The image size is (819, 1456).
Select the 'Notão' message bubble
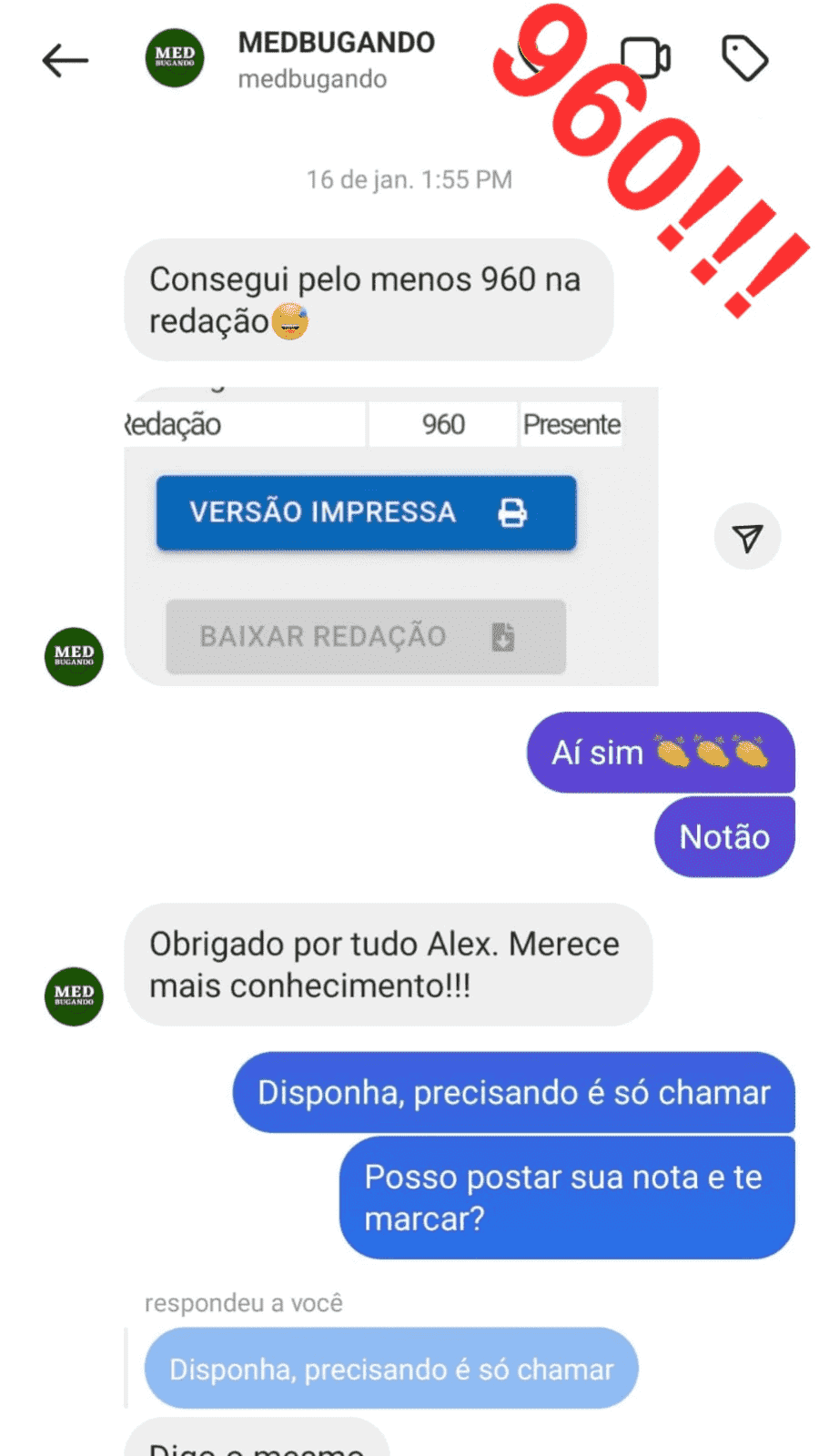(724, 836)
